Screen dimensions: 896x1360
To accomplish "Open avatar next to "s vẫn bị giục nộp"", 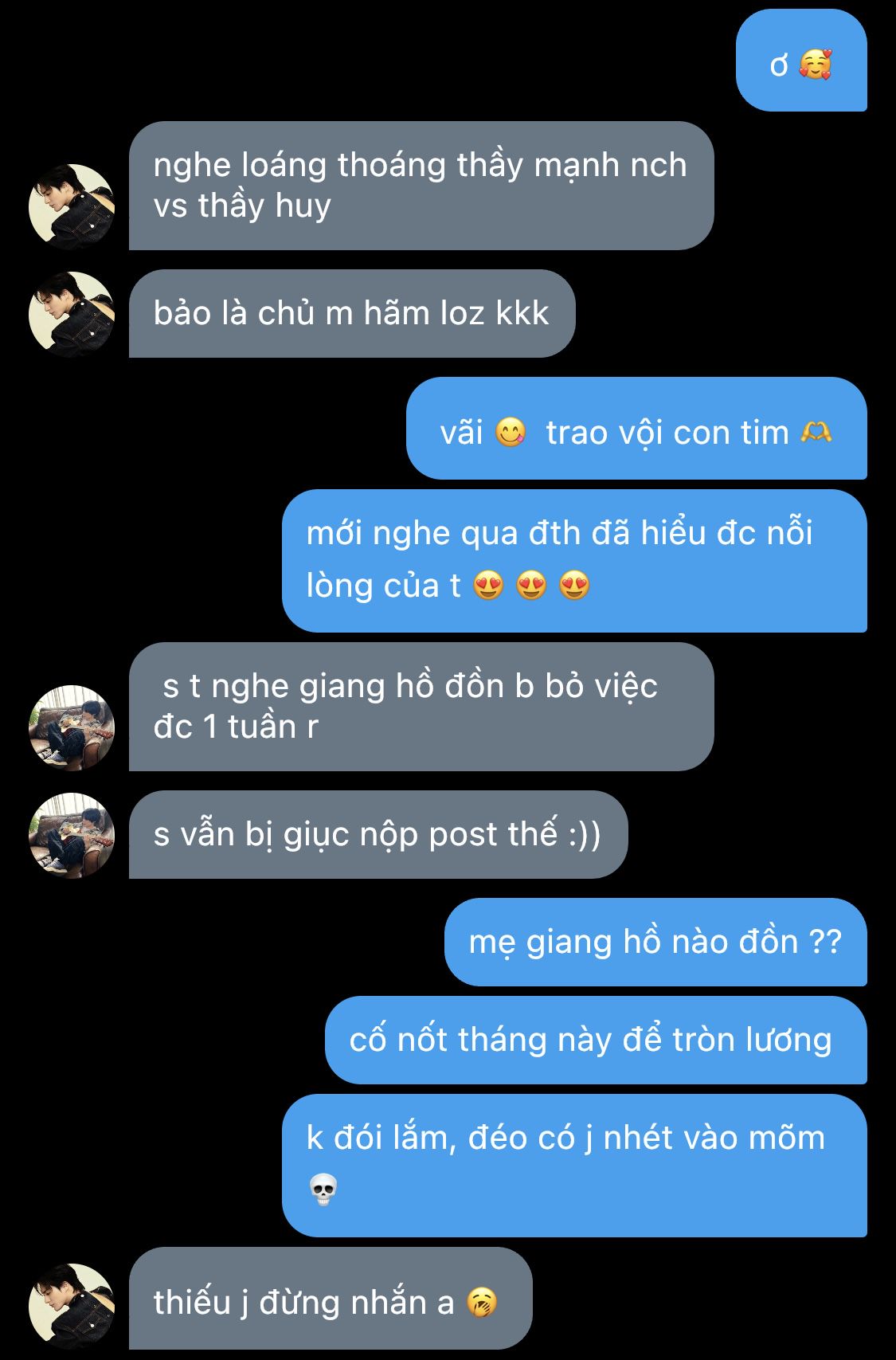I will tap(72, 835).
